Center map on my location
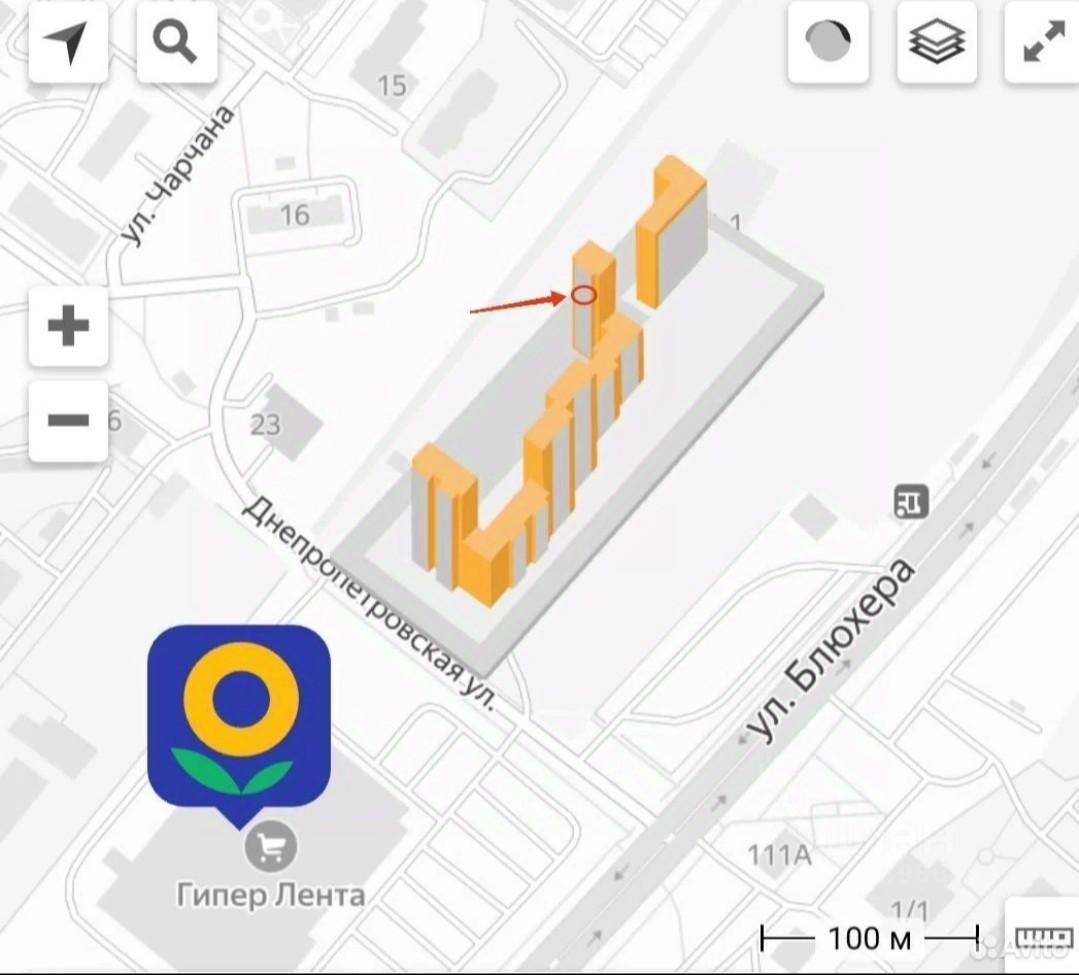1079x975 pixels. (67, 42)
